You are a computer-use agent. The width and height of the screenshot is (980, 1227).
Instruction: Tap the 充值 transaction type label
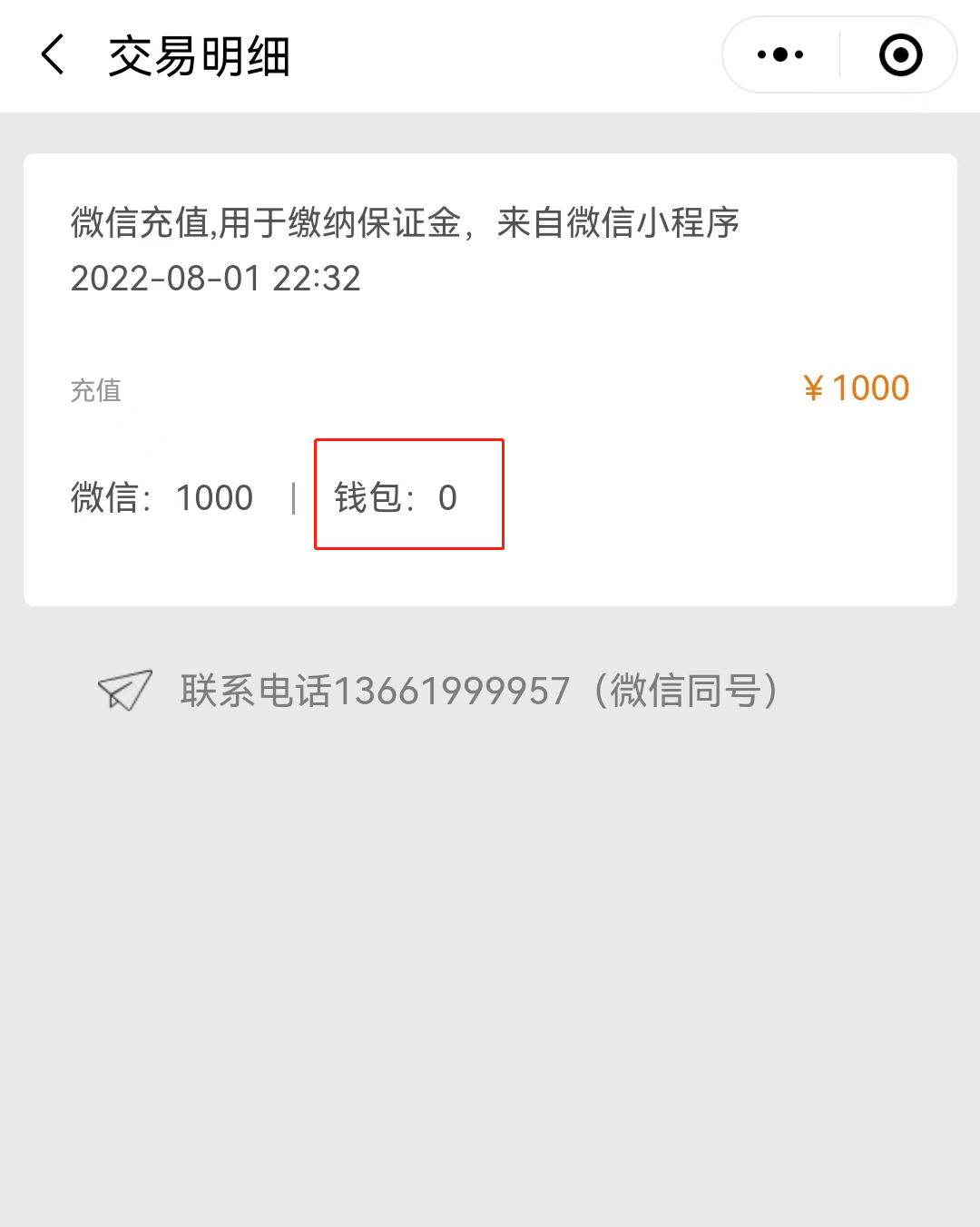coord(96,391)
